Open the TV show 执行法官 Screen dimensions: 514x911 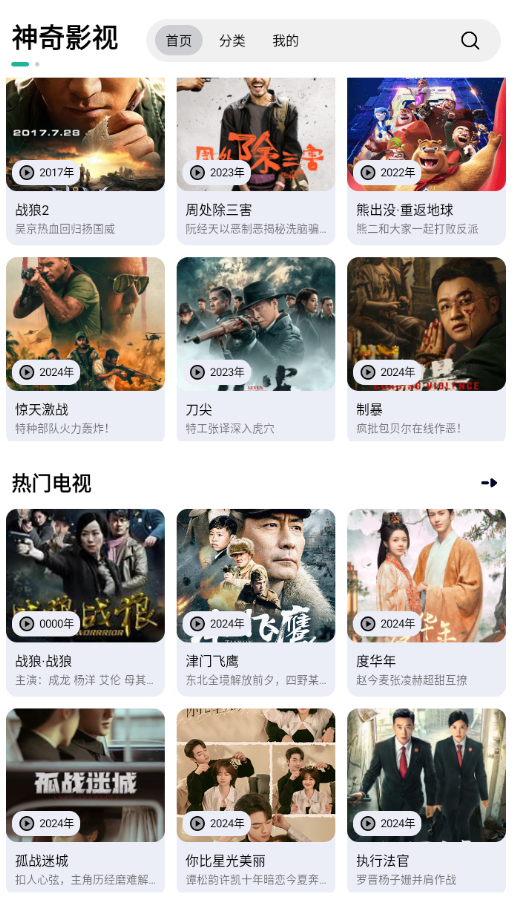click(426, 801)
